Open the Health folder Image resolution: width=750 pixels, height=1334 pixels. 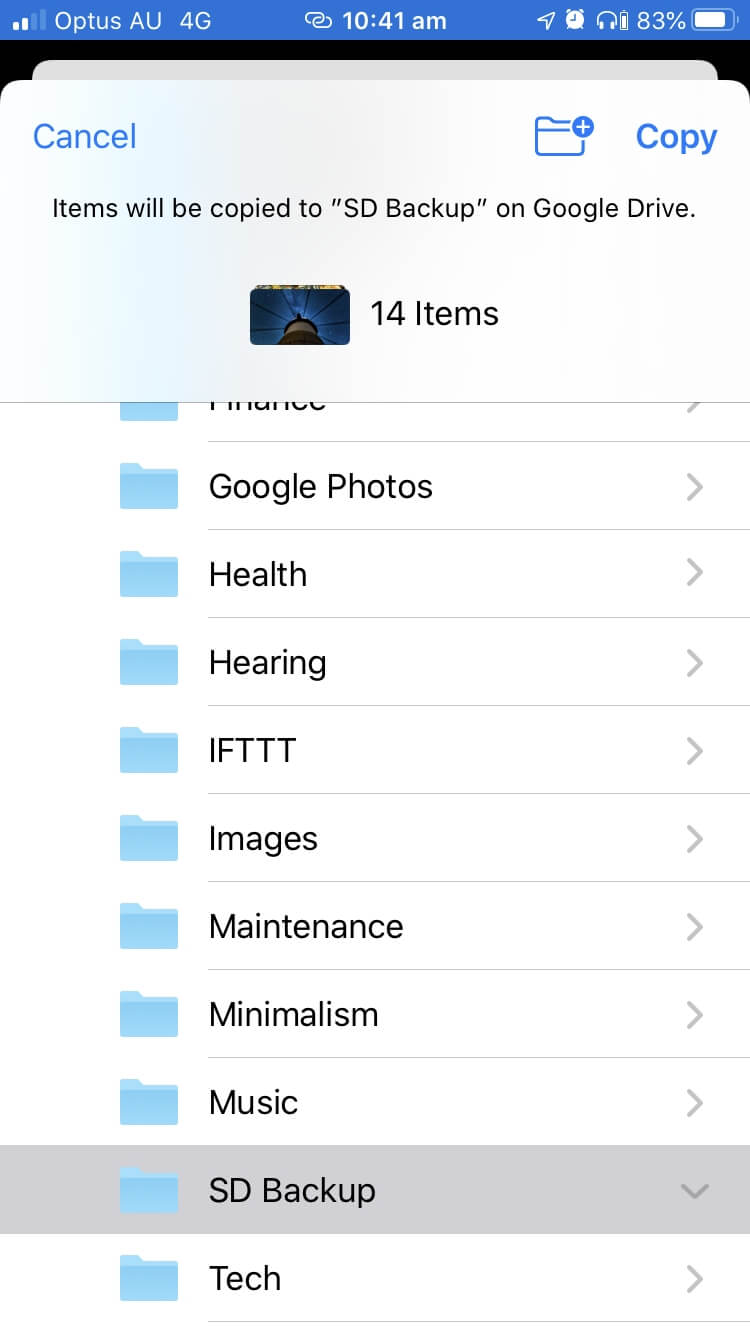pyautogui.click(x=375, y=574)
